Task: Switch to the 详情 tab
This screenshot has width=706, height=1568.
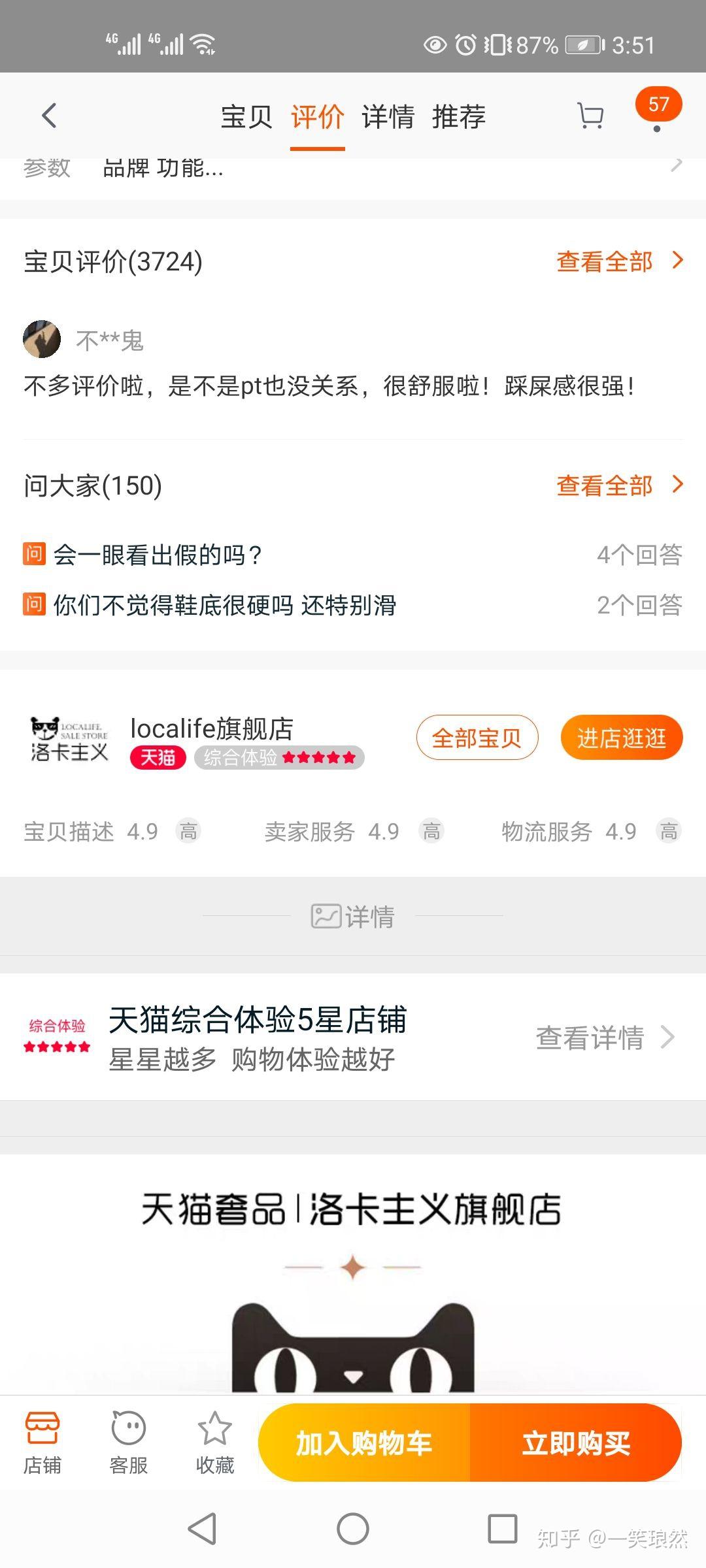Action: pos(388,117)
